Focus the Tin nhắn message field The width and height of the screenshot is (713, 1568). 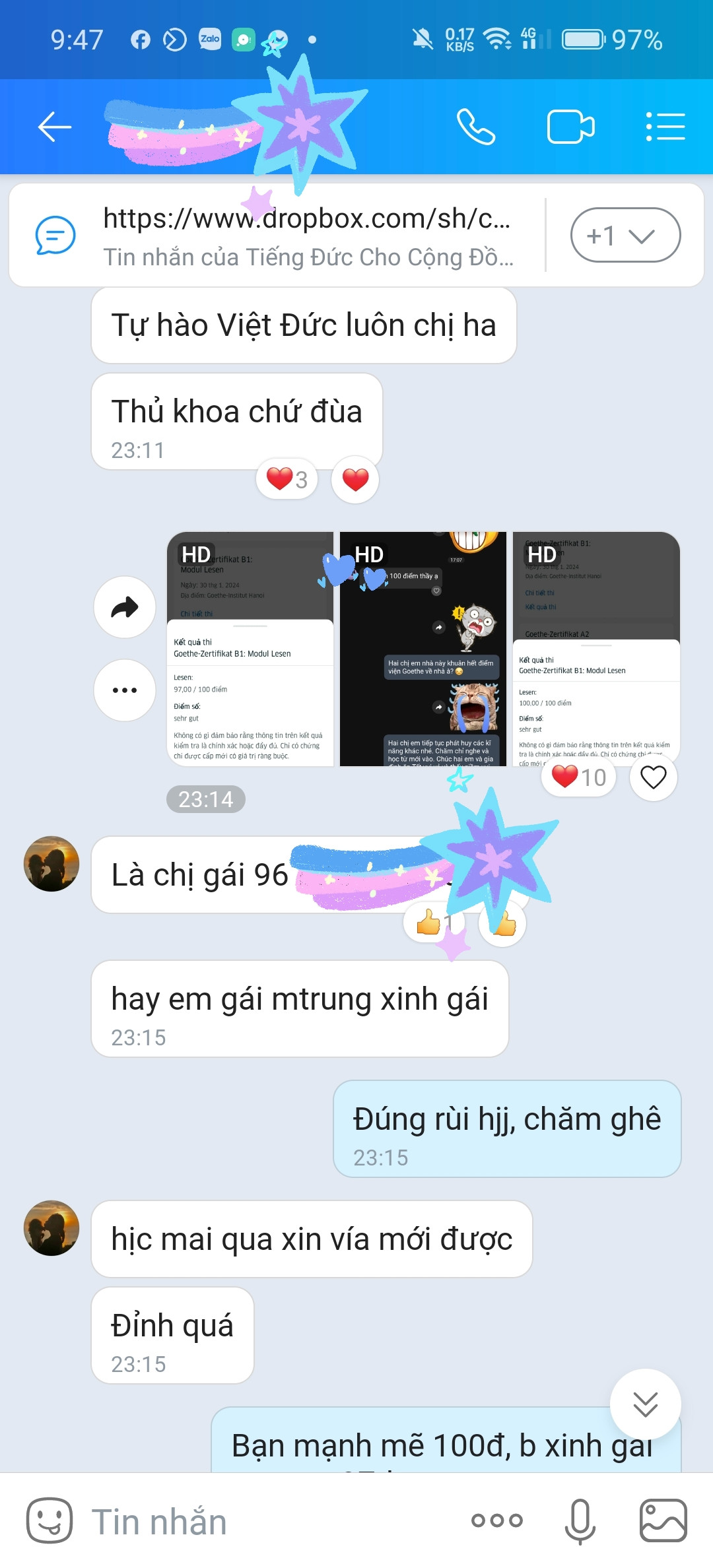(x=264, y=1522)
